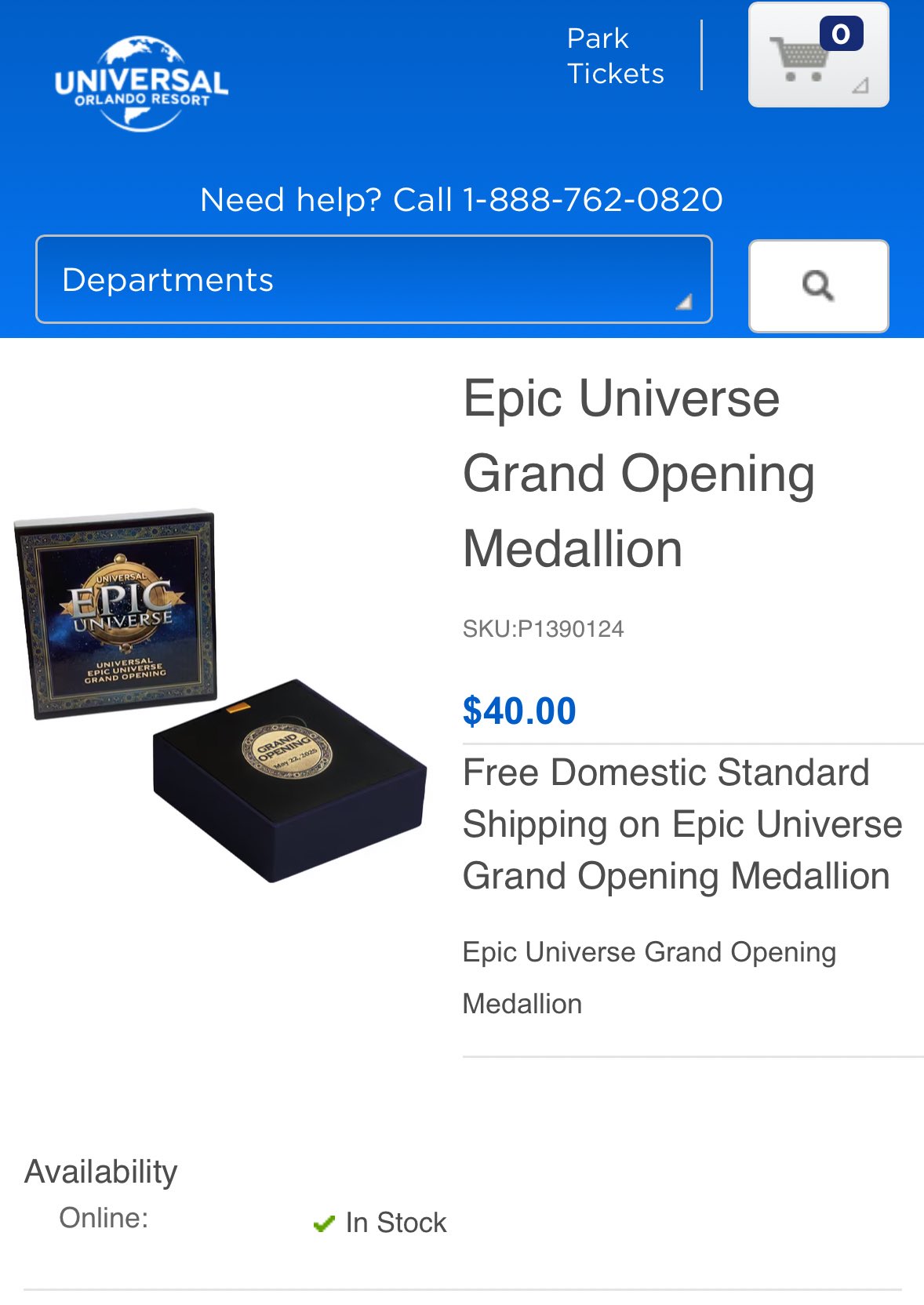Tap the search magnifier button
Viewport: 924px width, 1305px height.
click(818, 285)
